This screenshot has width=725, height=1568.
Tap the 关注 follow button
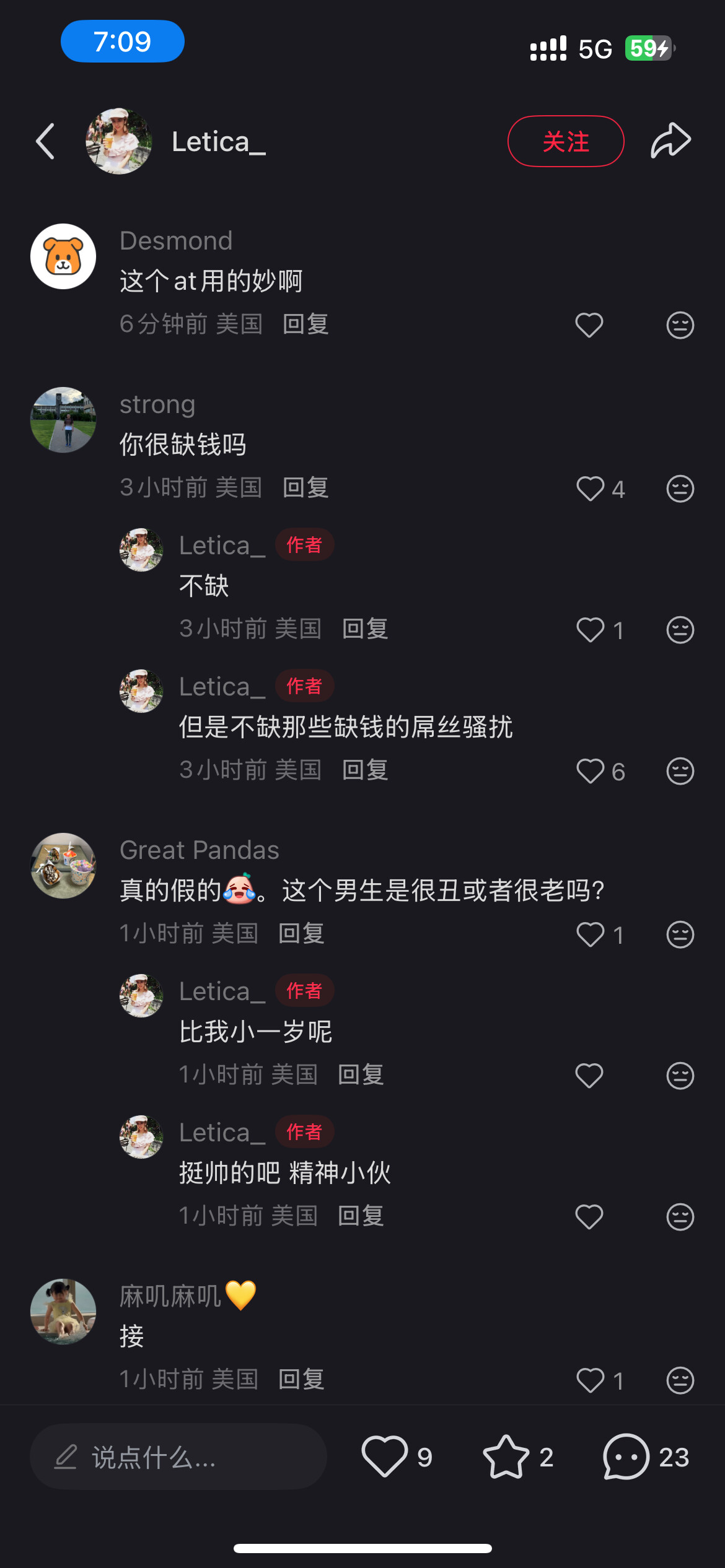(x=565, y=141)
